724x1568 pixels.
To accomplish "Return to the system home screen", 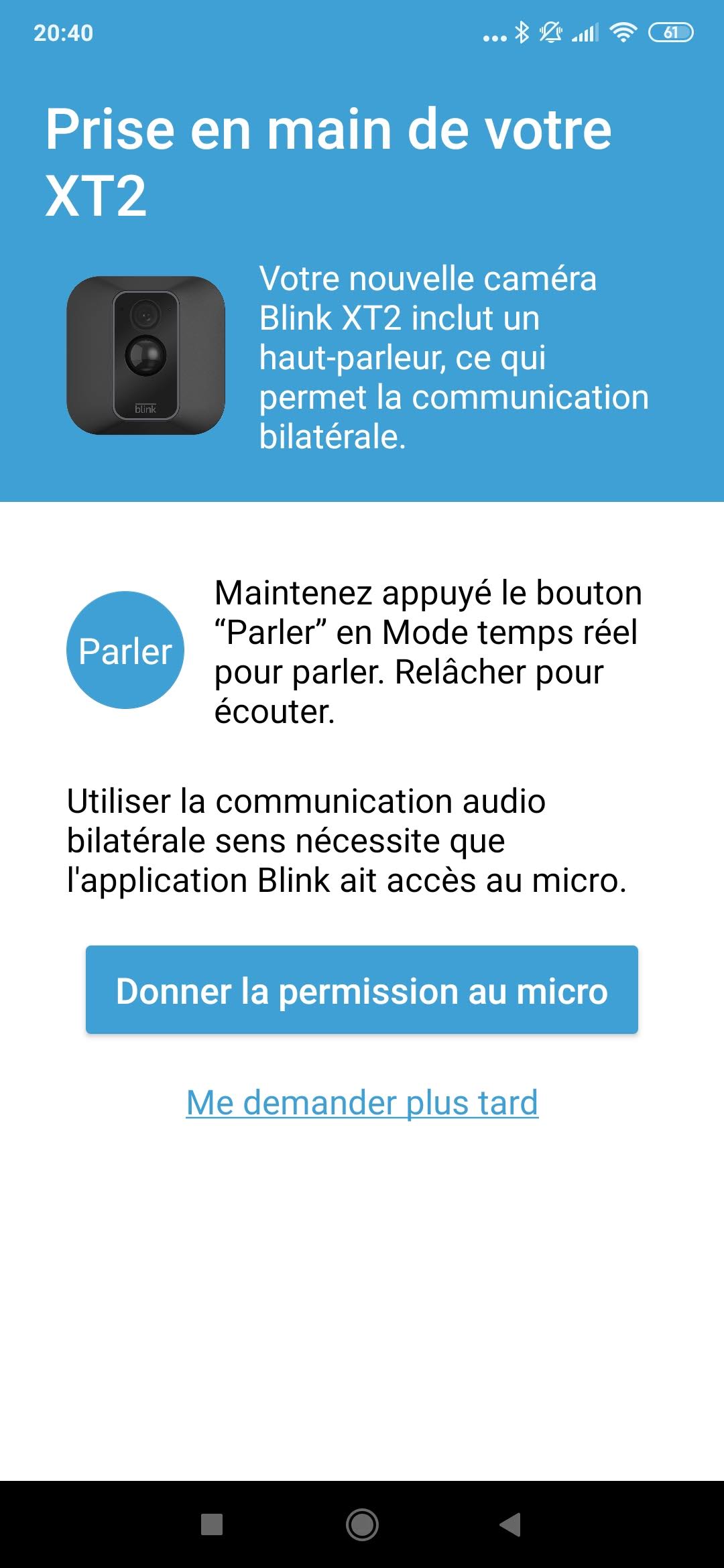I will (362, 1524).
